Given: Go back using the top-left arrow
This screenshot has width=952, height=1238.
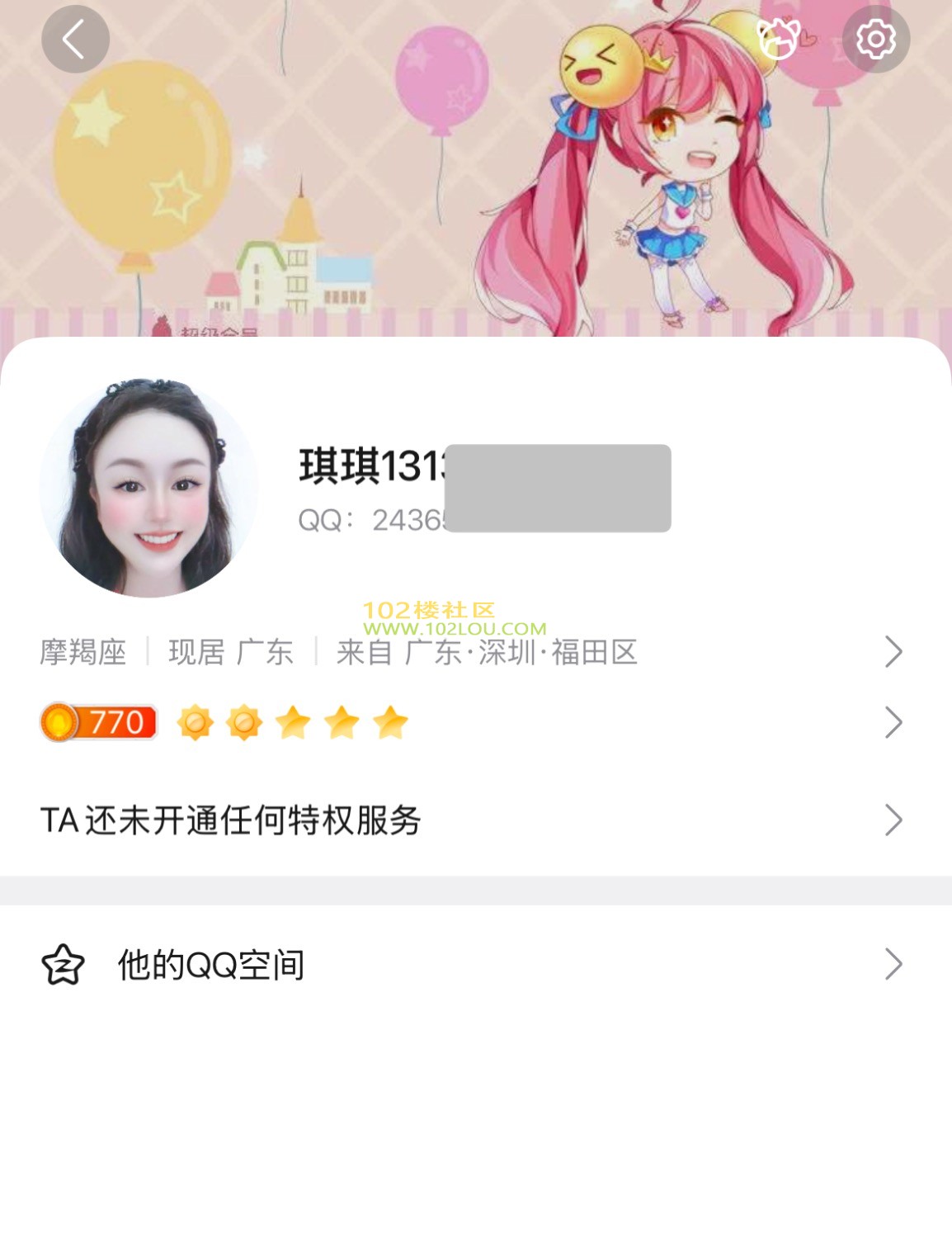Looking at the screenshot, I should [x=75, y=39].
